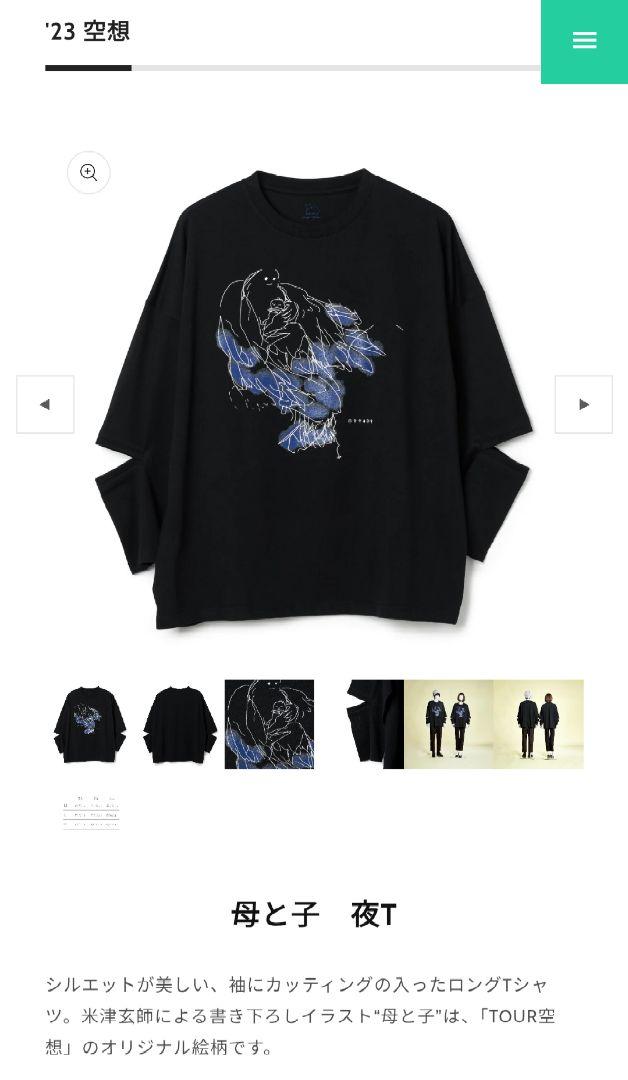Select the size chart thumbnail

pos(90,813)
